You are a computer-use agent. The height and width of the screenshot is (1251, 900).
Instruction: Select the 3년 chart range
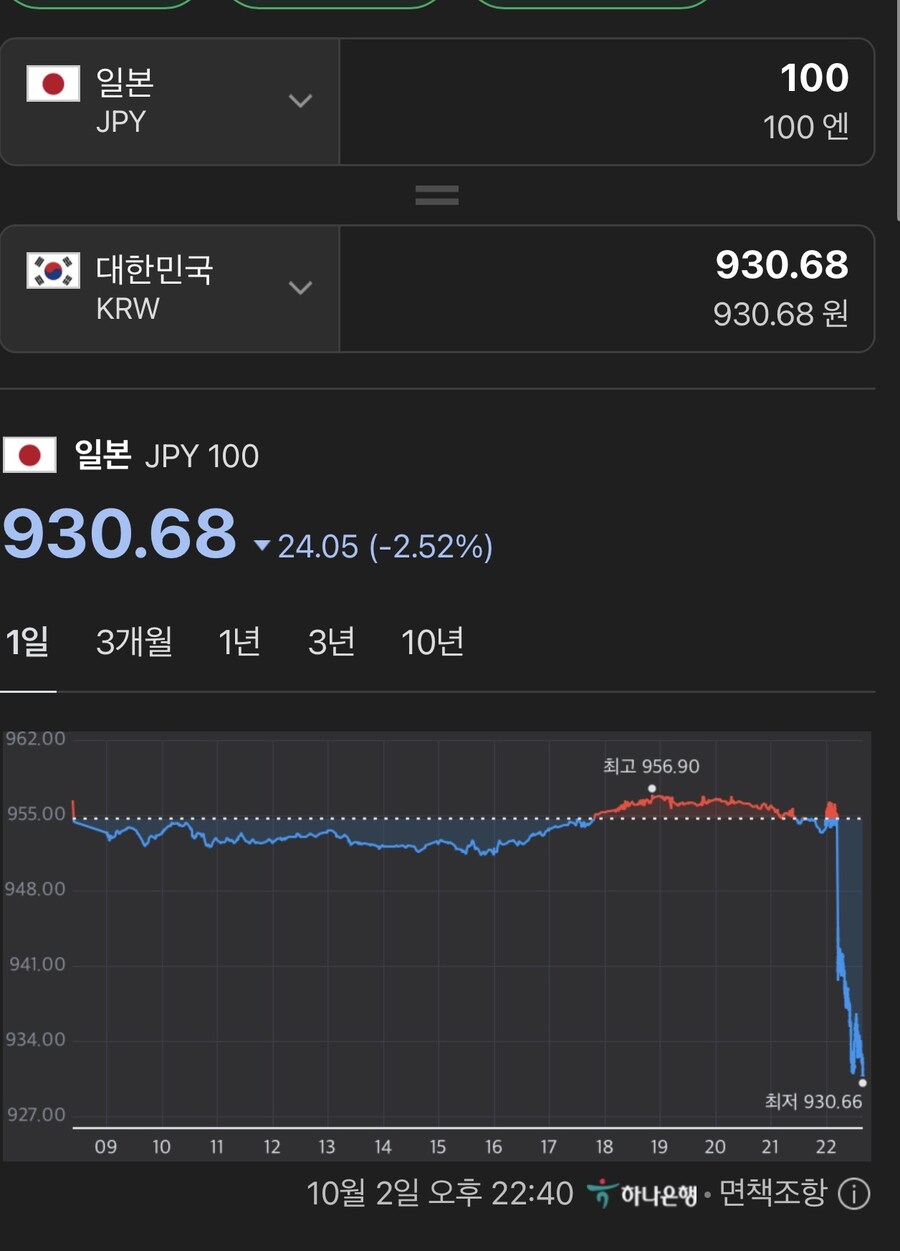pyautogui.click(x=331, y=642)
